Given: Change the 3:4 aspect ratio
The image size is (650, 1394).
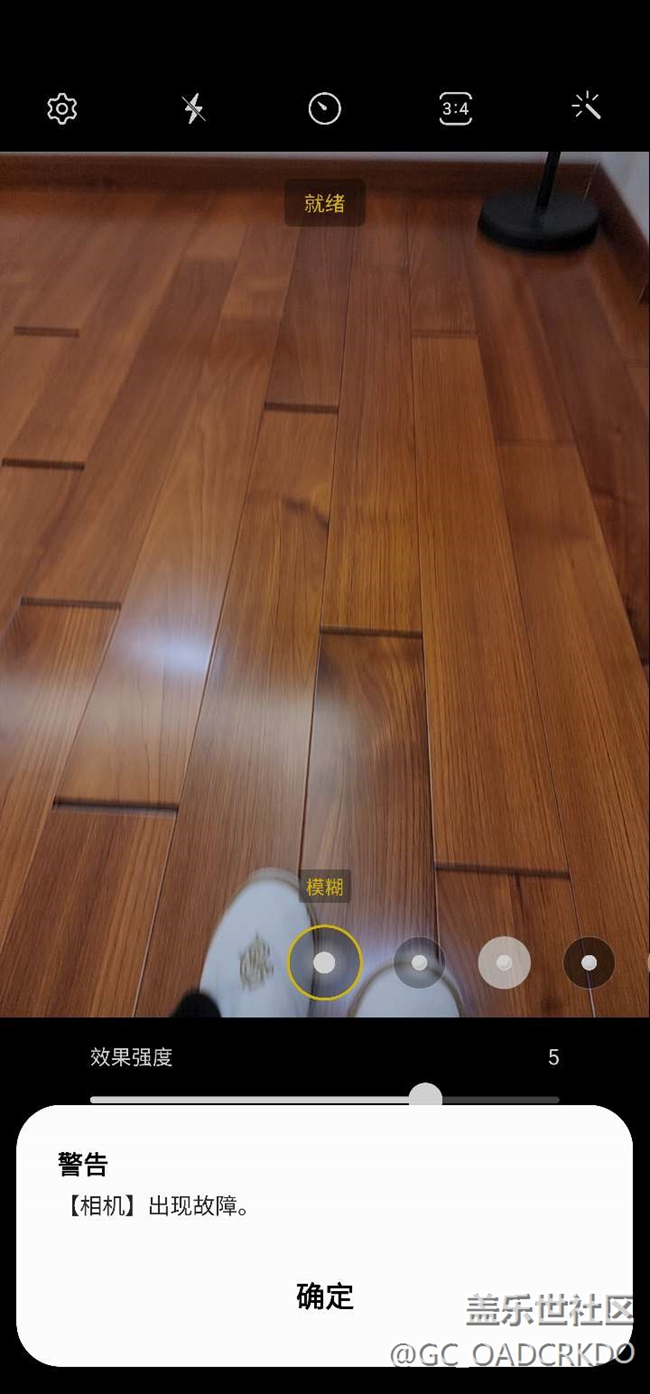Looking at the screenshot, I should tap(455, 108).
